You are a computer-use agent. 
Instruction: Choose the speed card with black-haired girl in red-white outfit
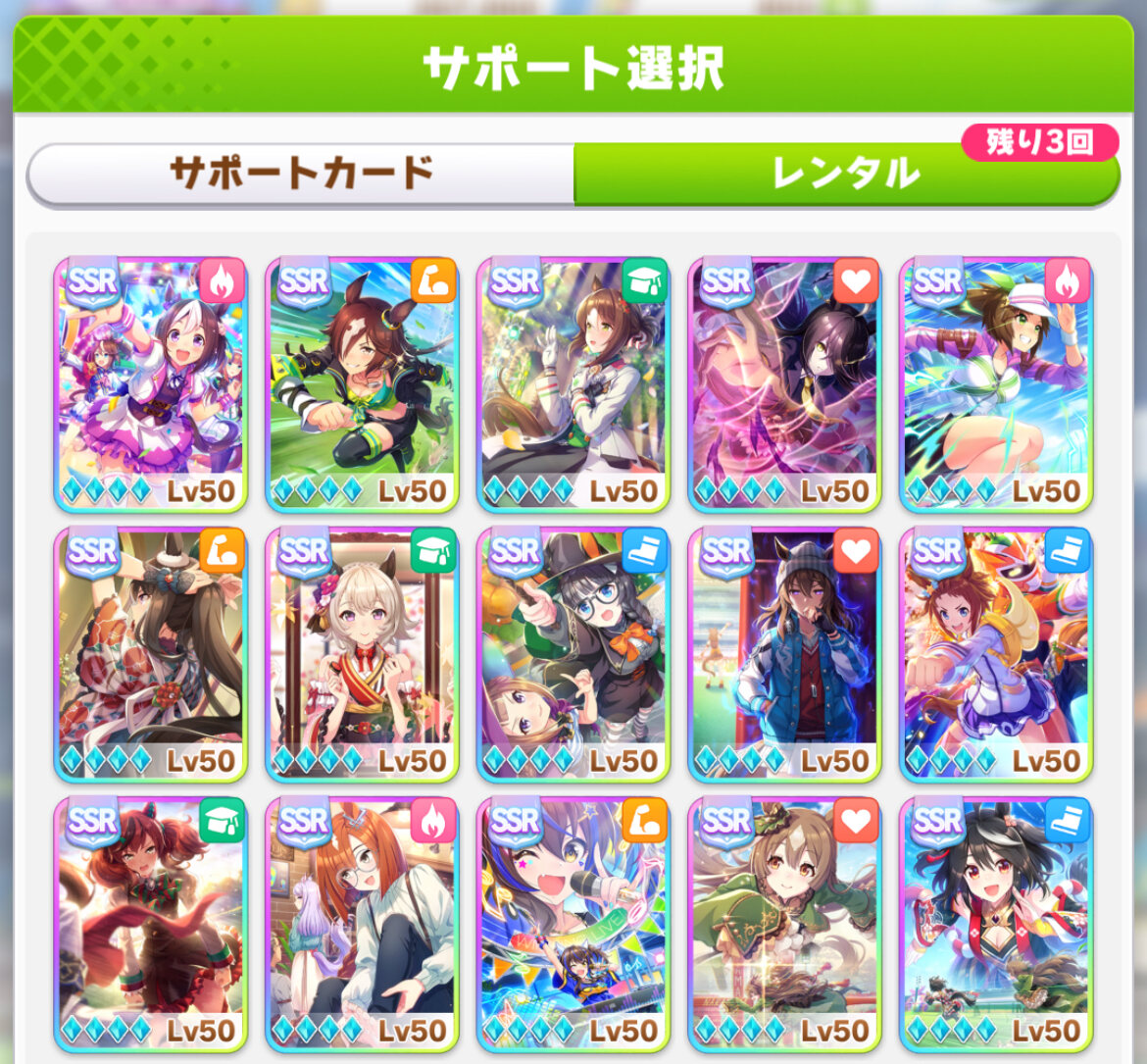pos(996,924)
